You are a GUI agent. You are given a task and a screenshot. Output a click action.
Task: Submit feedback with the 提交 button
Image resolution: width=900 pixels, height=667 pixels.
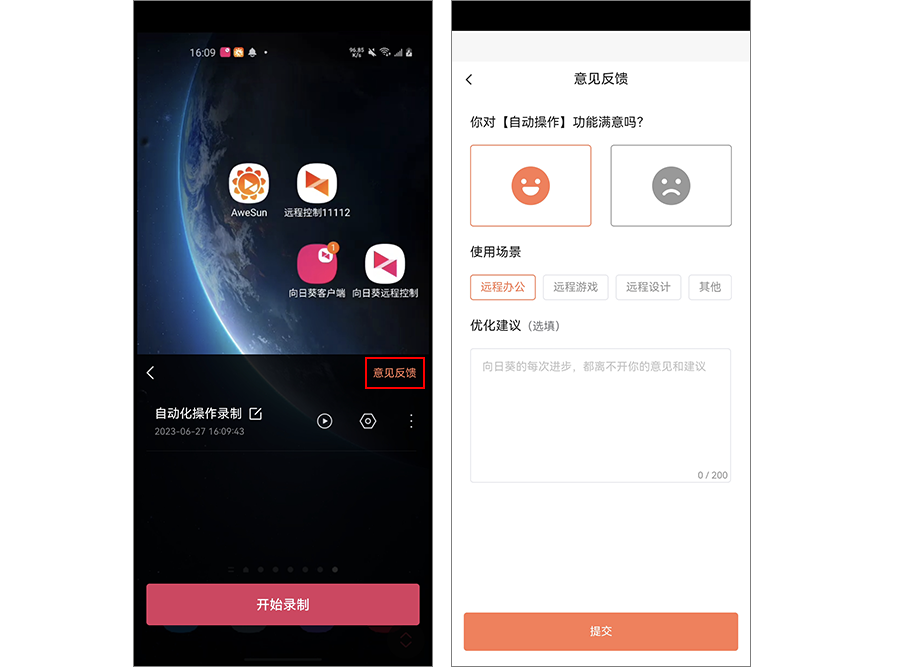600,632
